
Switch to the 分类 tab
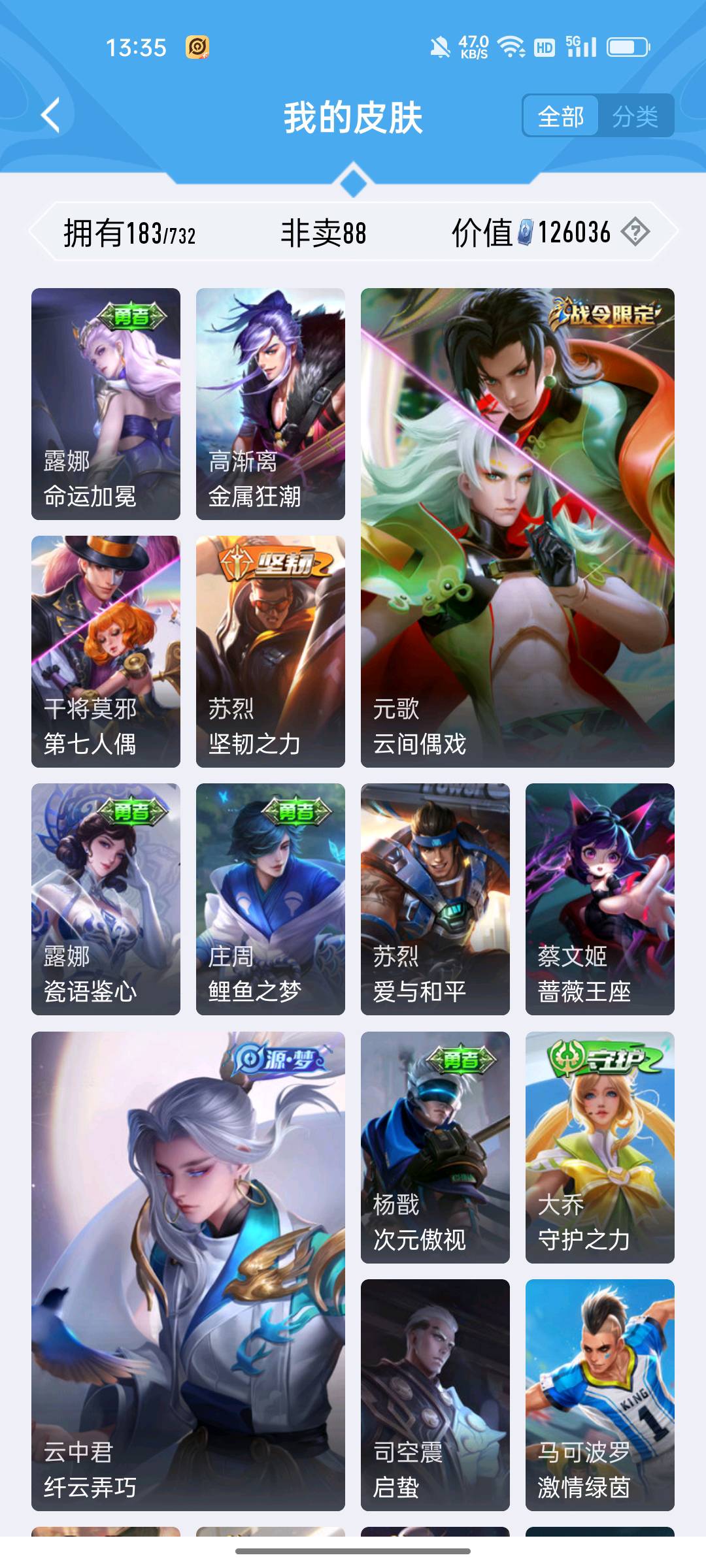point(635,116)
